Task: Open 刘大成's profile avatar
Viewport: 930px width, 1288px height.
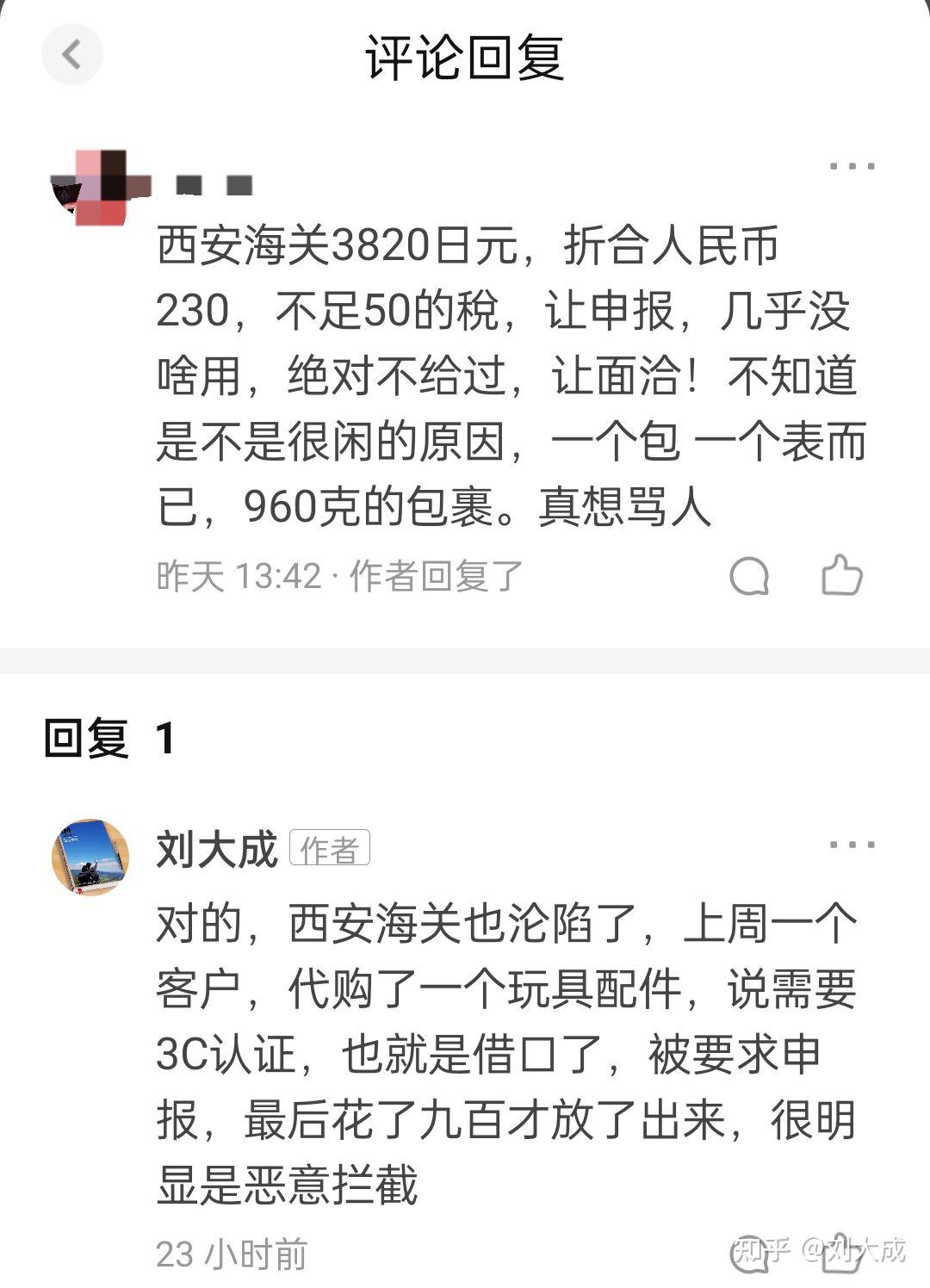Action: tap(91, 857)
